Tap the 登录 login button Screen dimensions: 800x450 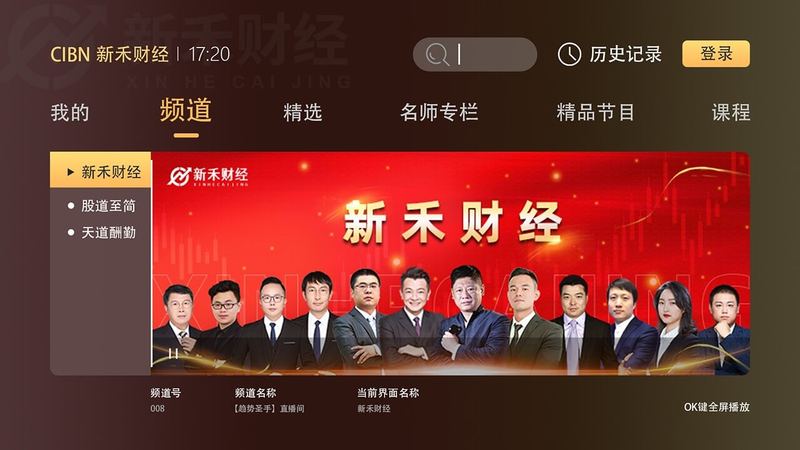tap(716, 54)
